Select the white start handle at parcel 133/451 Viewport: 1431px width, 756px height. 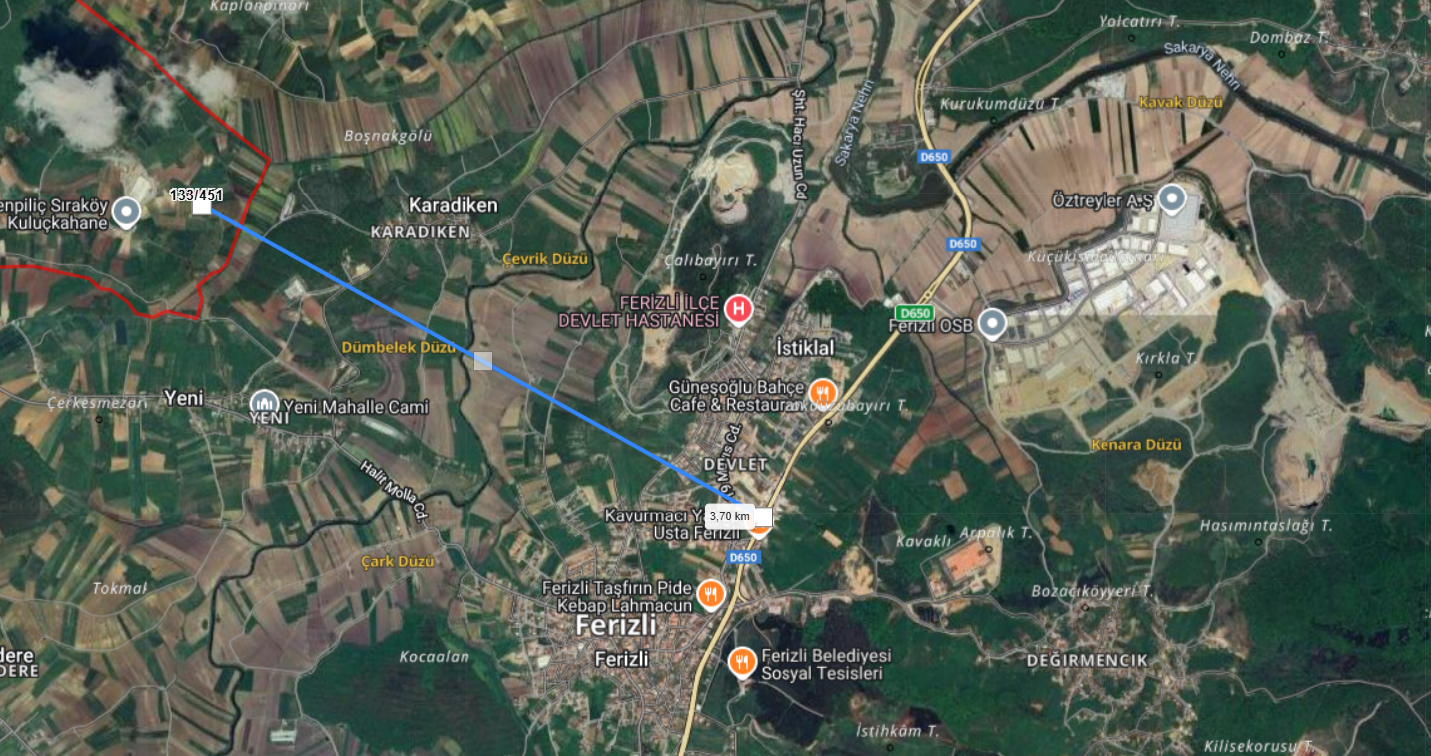pyautogui.click(x=202, y=207)
